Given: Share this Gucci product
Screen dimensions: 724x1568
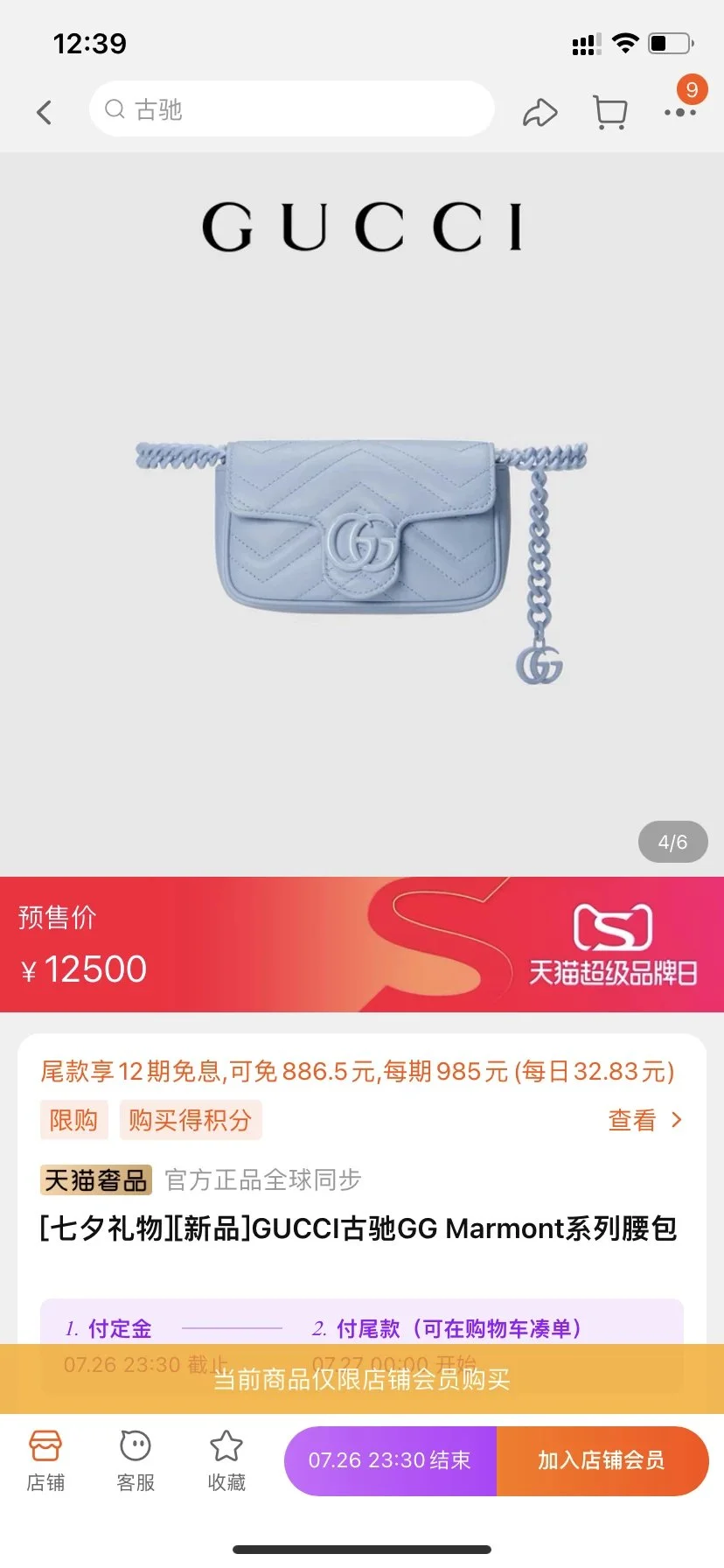Looking at the screenshot, I should point(540,113).
